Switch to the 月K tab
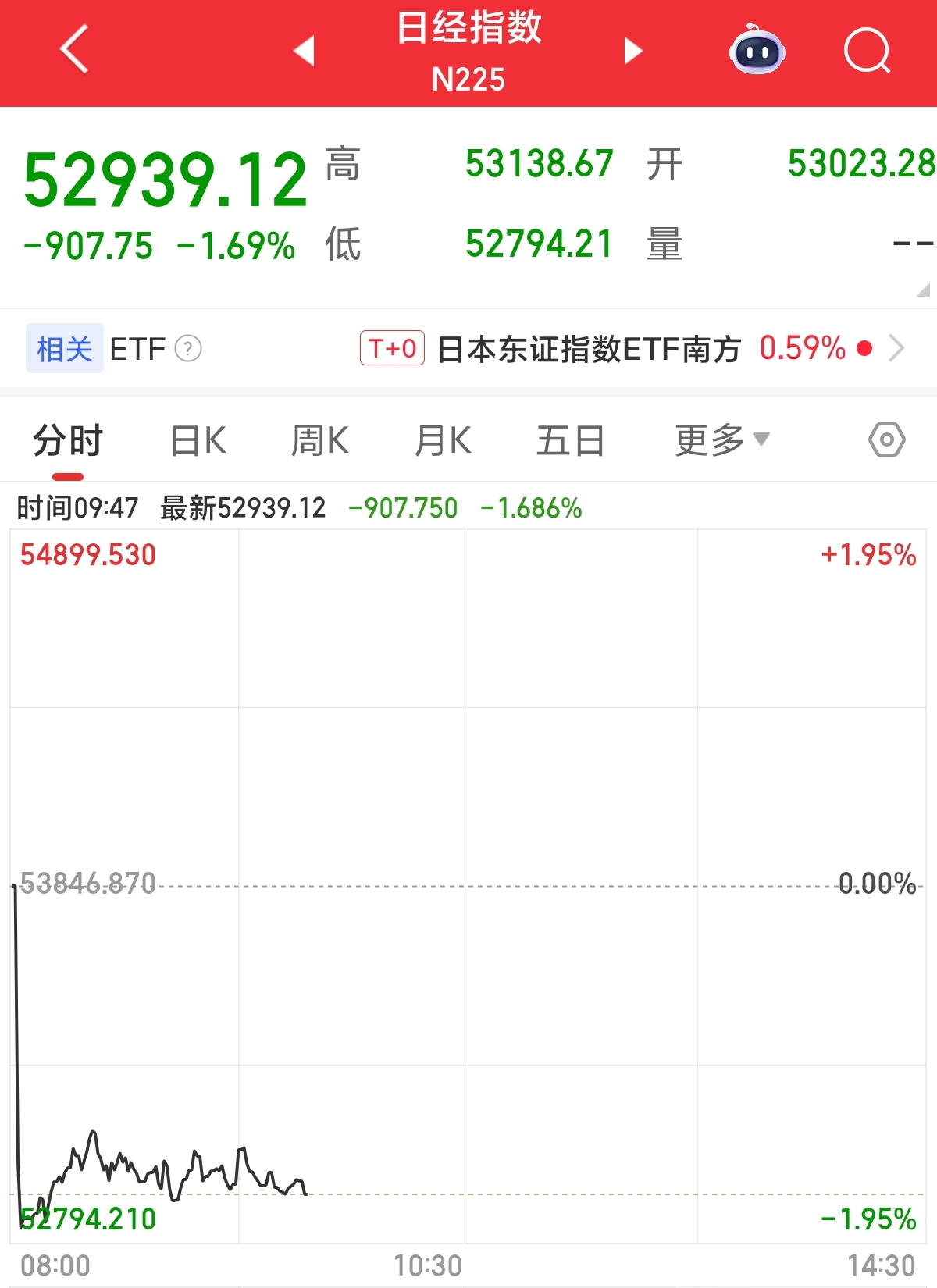This screenshot has width=937, height=1288. (443, 441)
